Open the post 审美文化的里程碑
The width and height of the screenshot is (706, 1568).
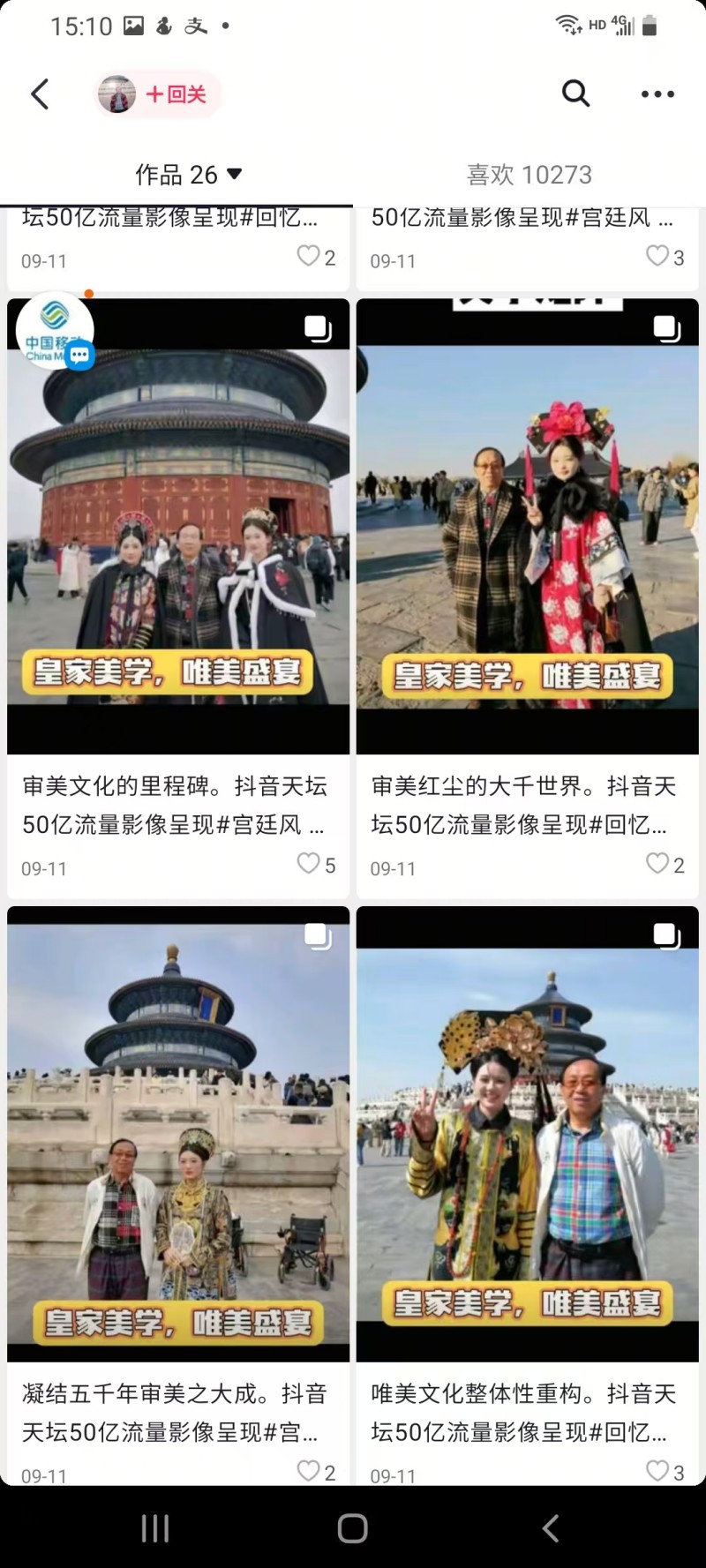point(178,526)
